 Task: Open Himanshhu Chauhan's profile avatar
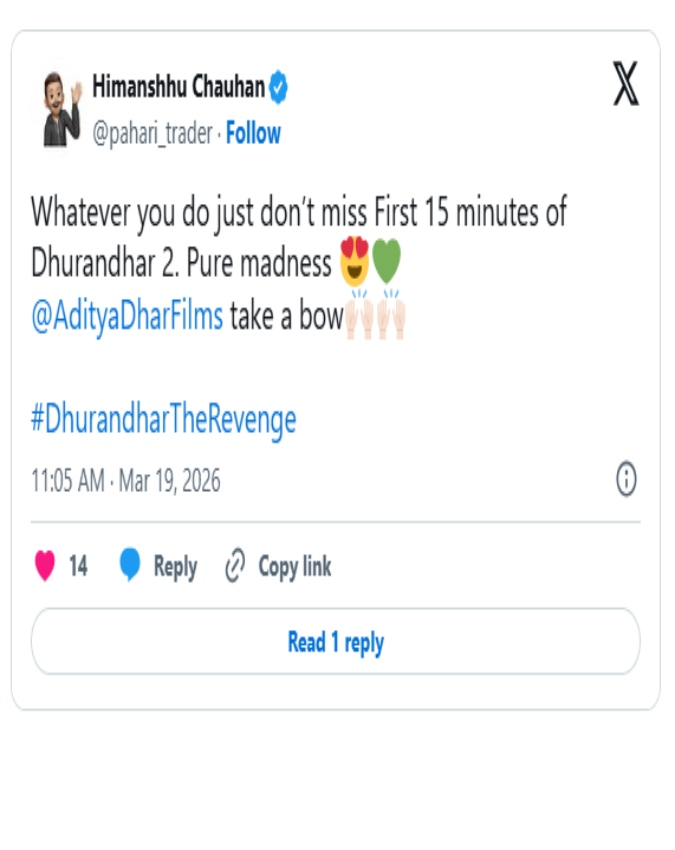[61, 109]
